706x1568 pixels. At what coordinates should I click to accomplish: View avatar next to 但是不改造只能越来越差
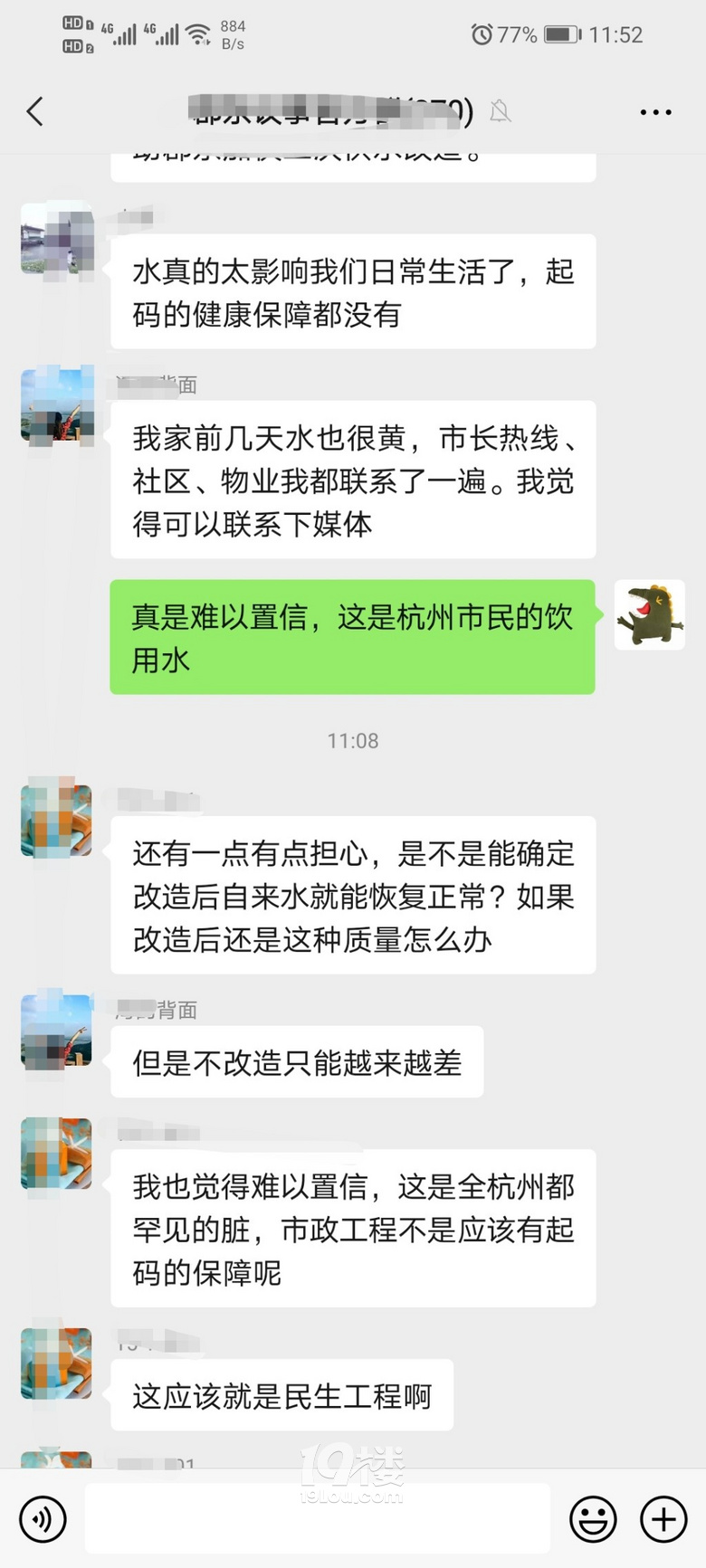[57, 1030]
